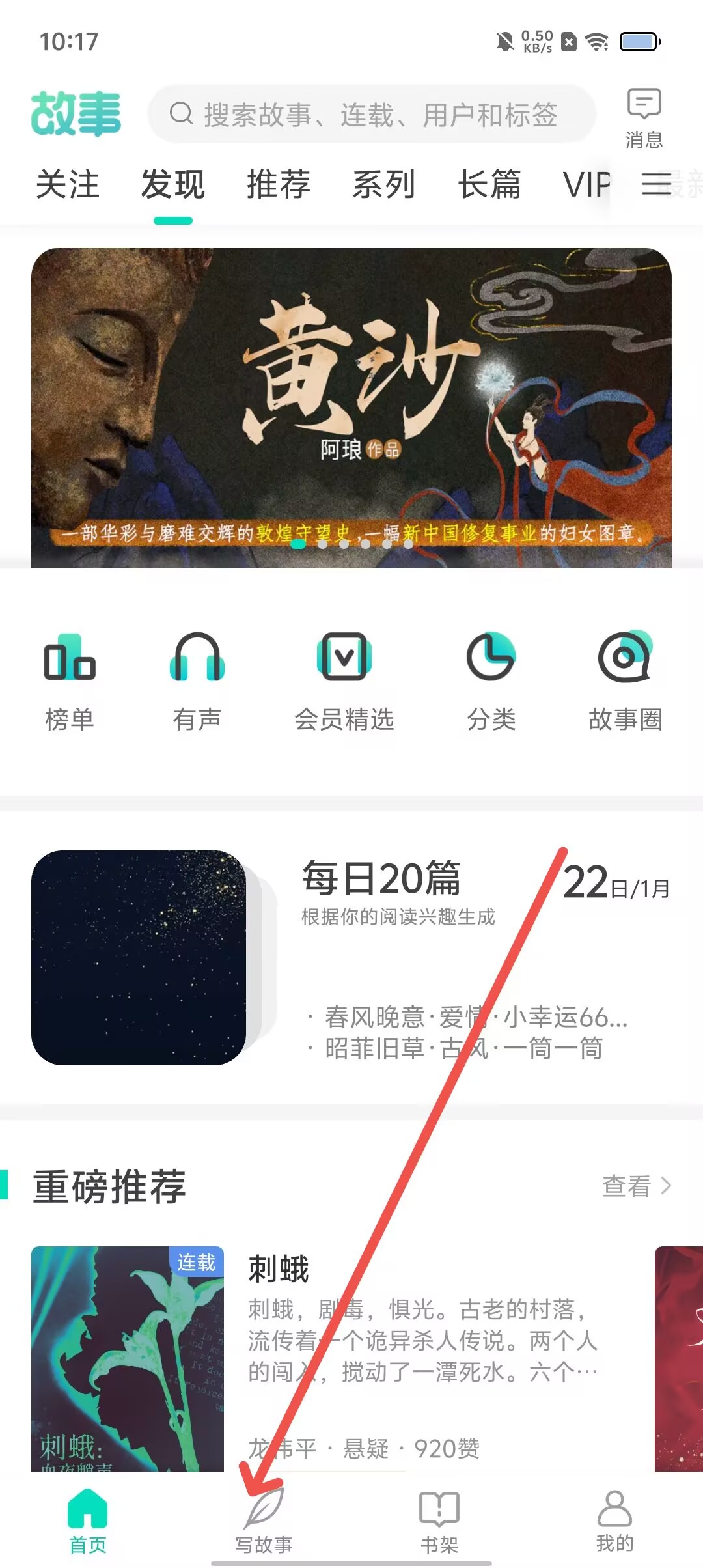Open the search box for stories and users
This screenshot has height=1568, width=703.
click(x=371, y=115)
